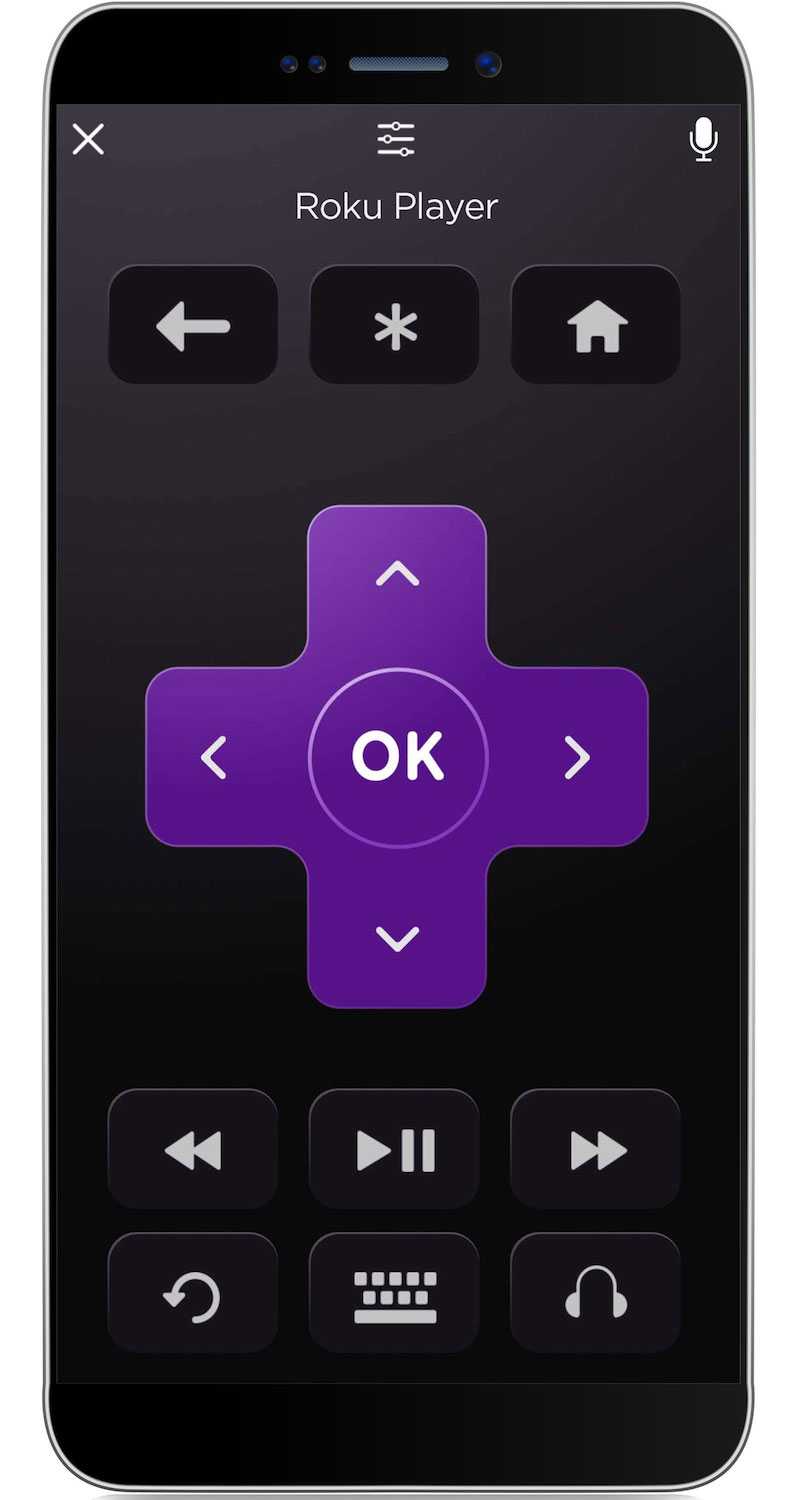Fast forward the current video
Viewport: 800px width, 1500px height.
(x=596, y=1149)
